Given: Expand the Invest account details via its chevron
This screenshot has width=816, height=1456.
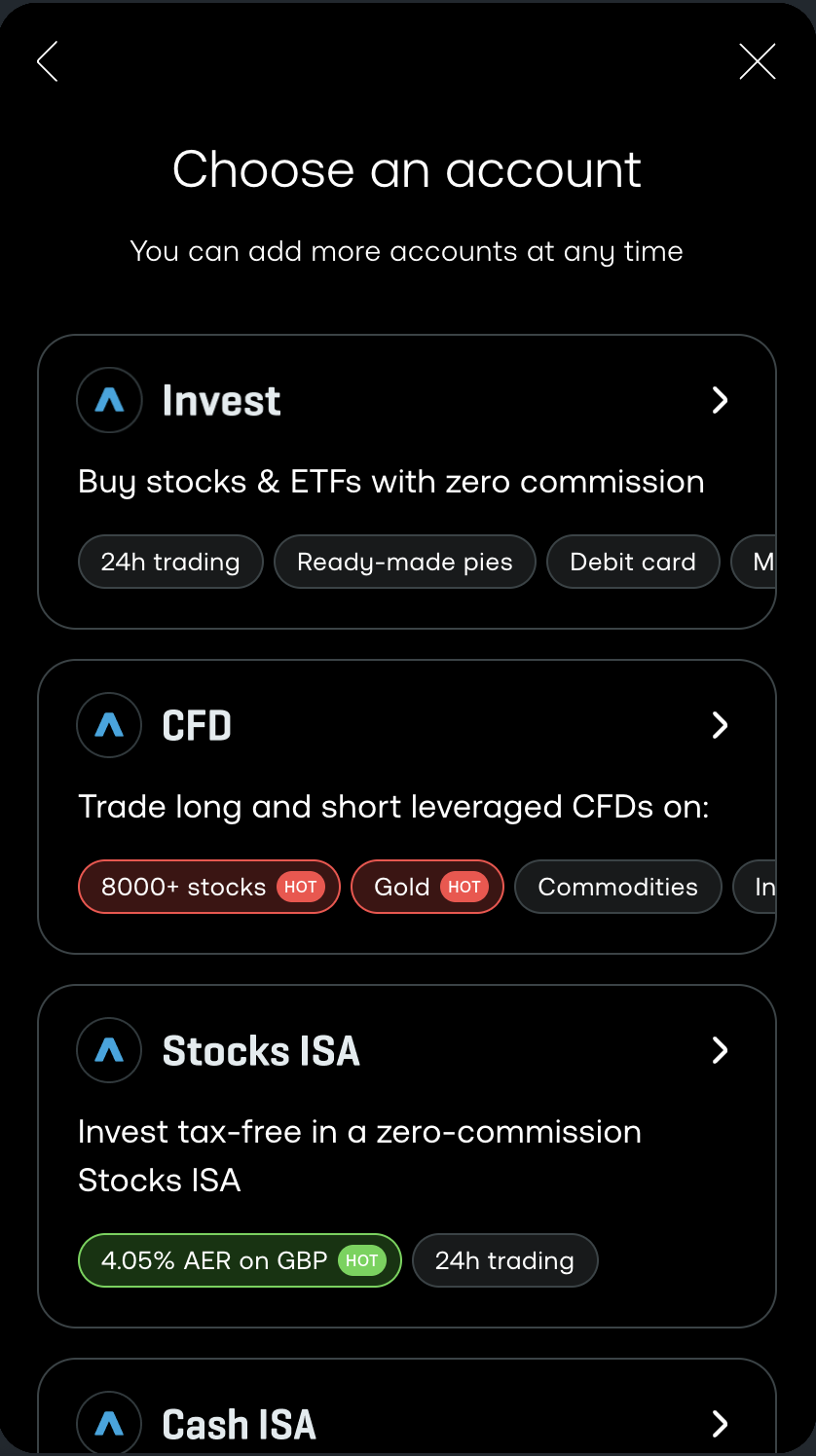Looking at the screenshot, I should point(719,400).
